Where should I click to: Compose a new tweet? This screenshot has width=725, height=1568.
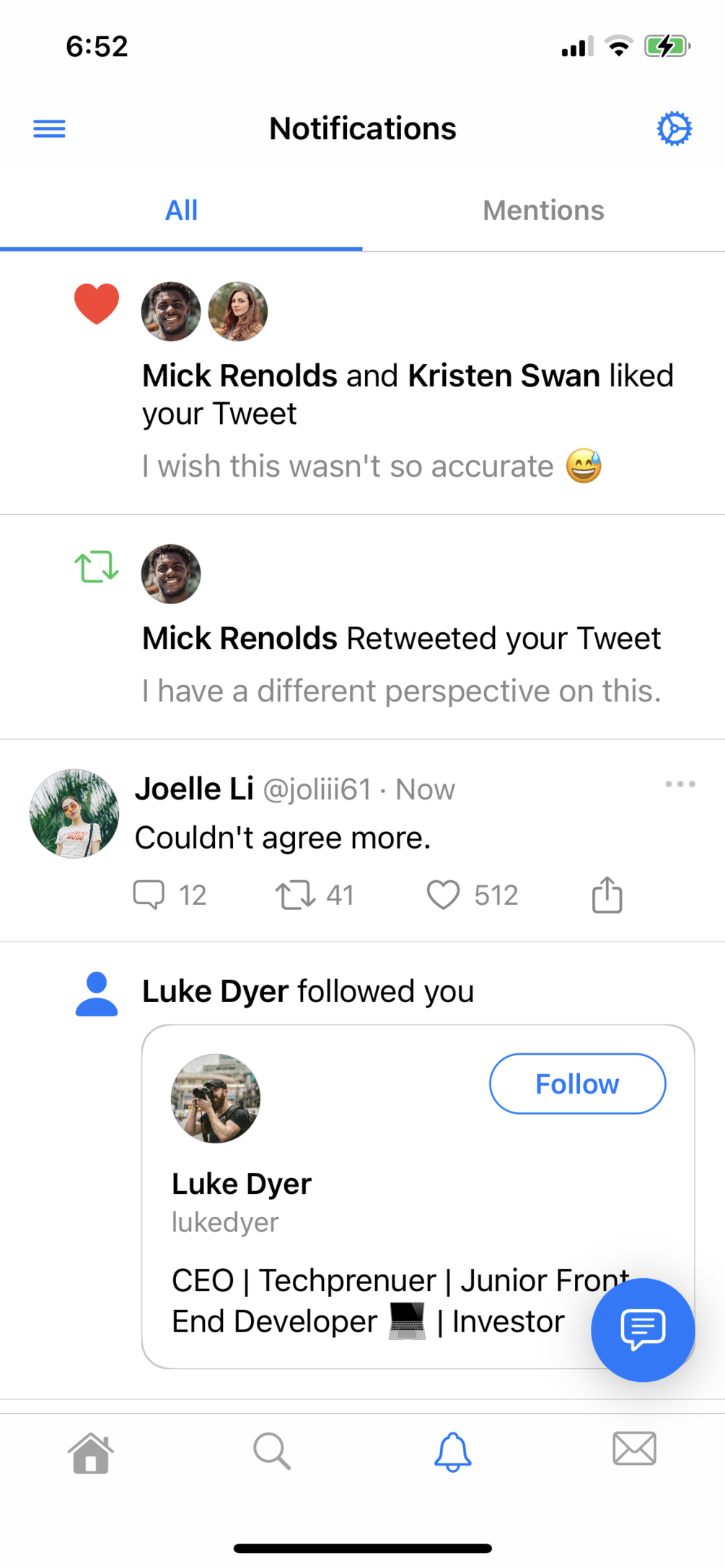coord(642,1329)
